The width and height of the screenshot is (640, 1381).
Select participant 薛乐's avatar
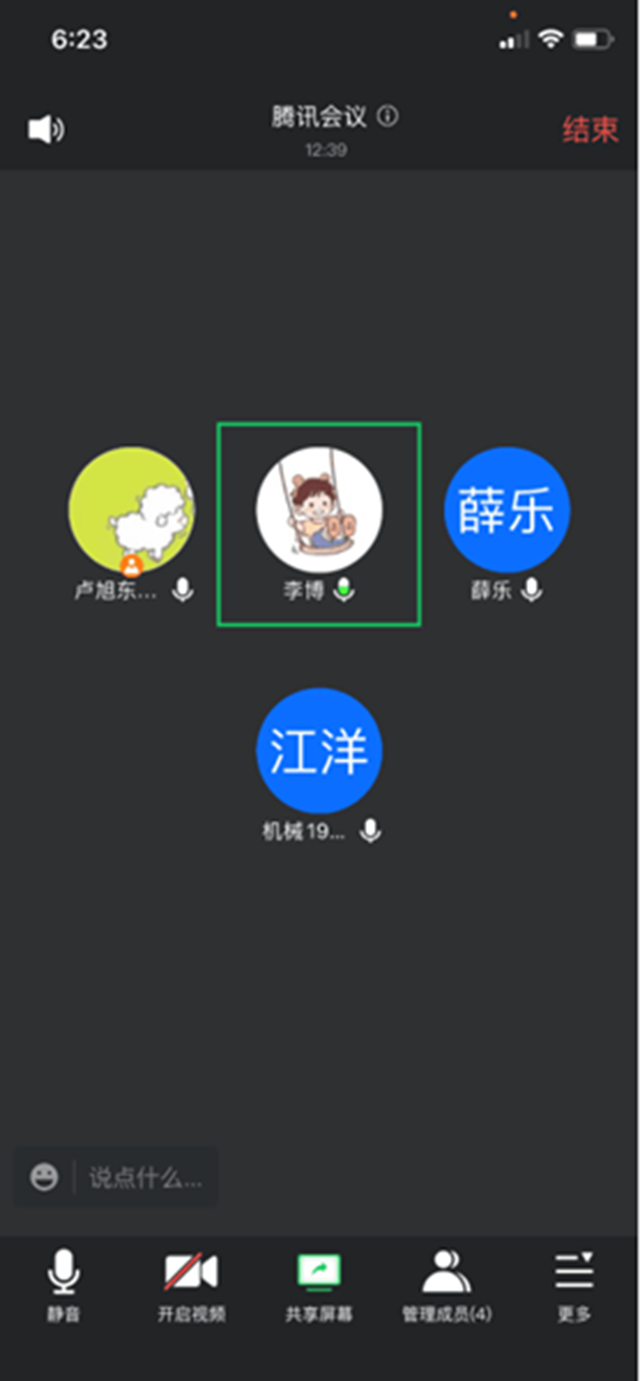[507, 510]
